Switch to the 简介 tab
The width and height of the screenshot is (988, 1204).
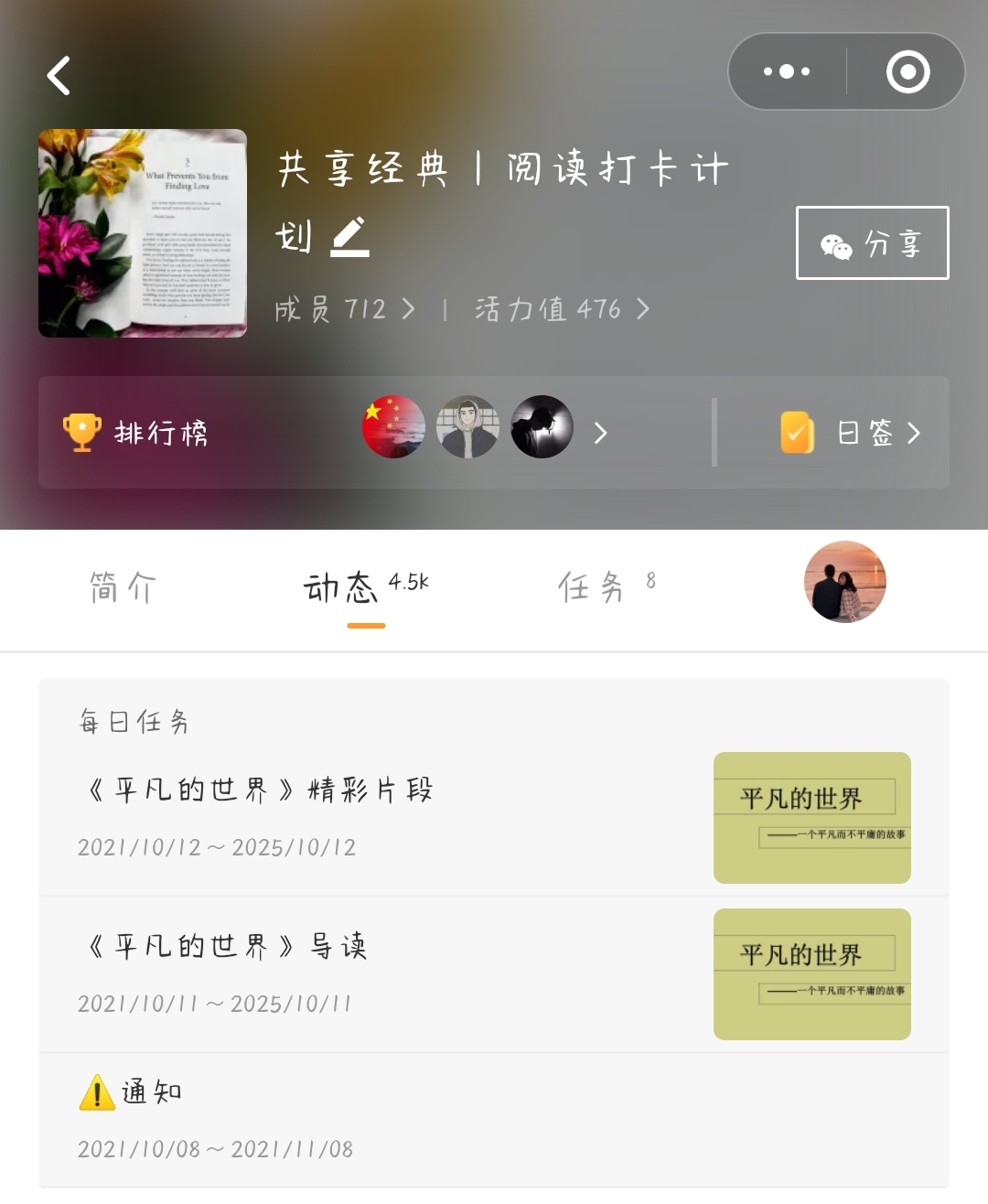click(123, 587)
